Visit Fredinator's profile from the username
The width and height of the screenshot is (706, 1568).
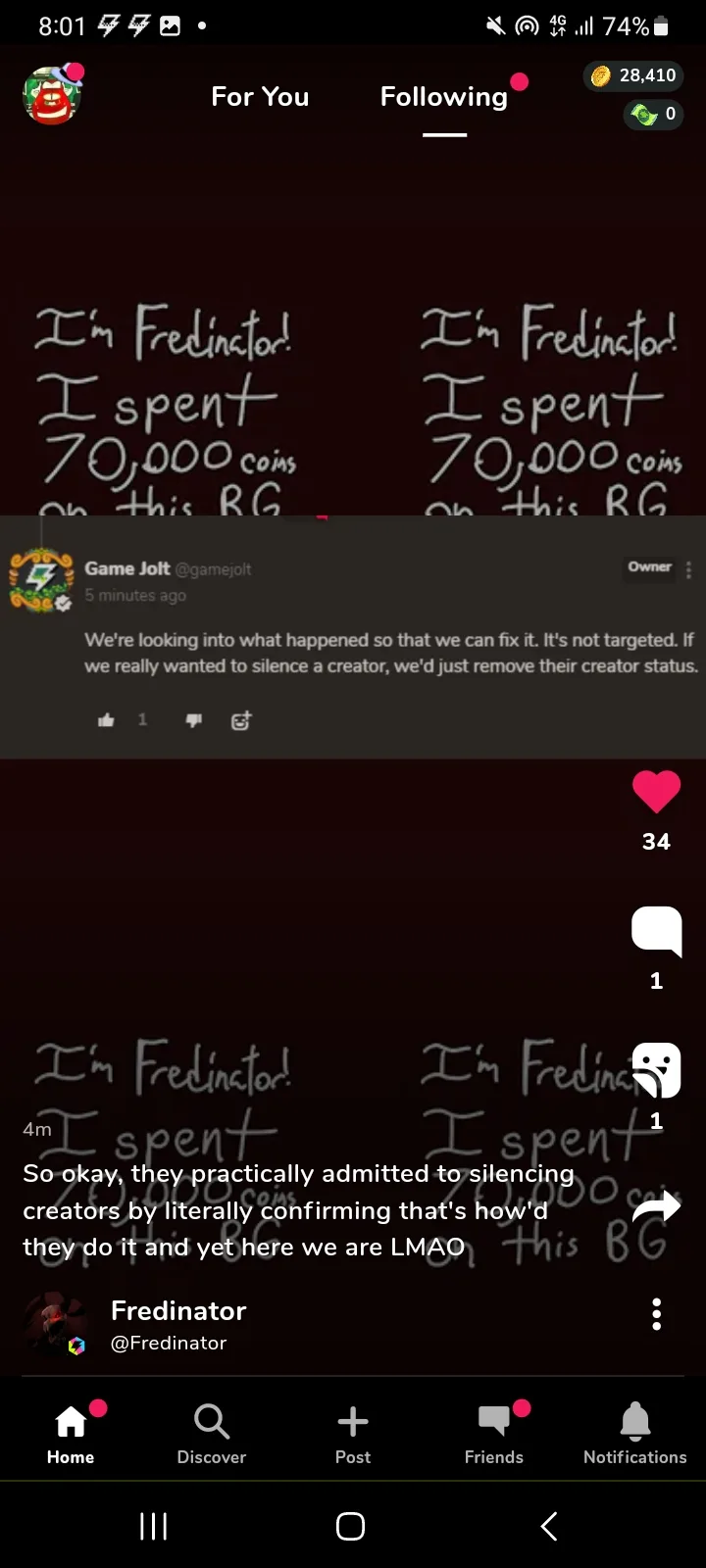click(178, 1311)
